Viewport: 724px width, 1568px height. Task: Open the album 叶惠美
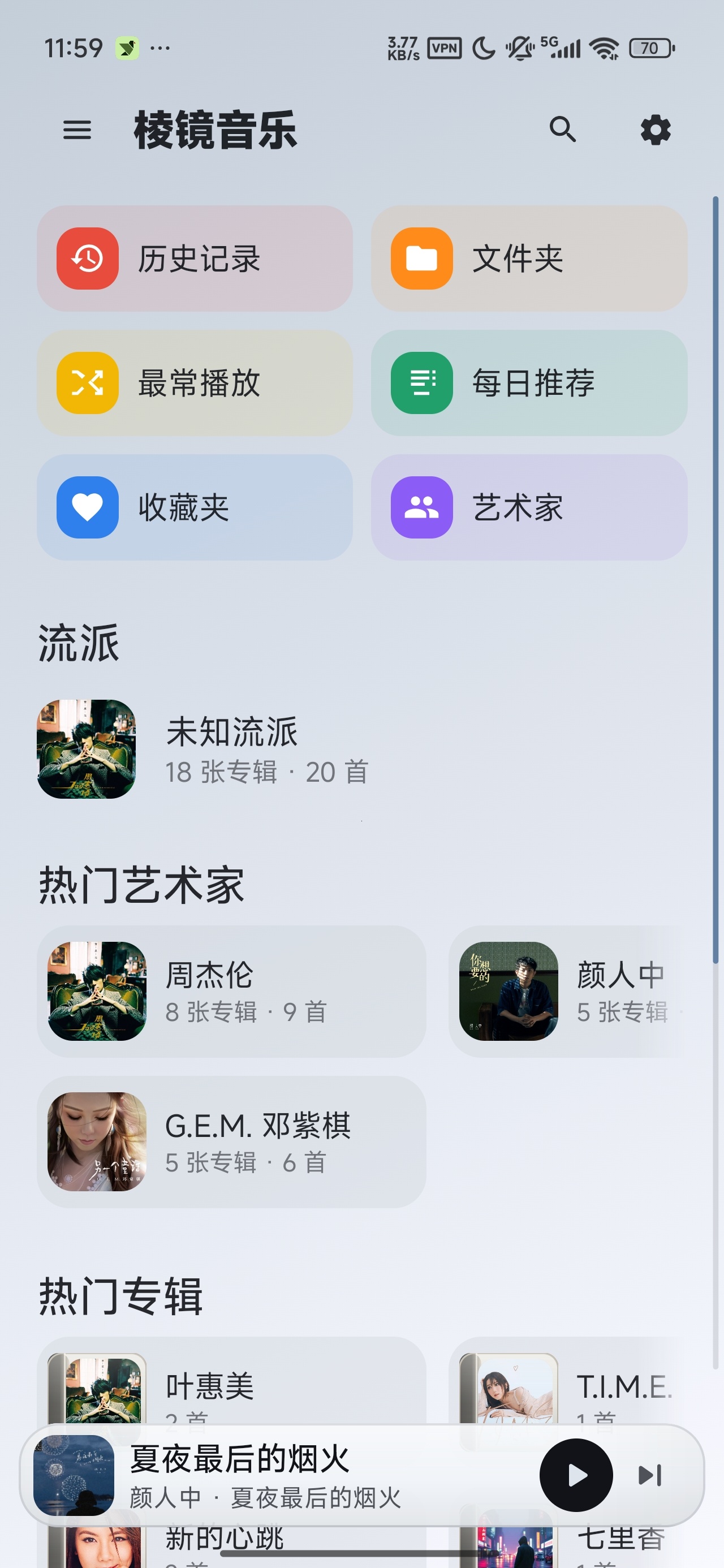[x=231, y=1382]
